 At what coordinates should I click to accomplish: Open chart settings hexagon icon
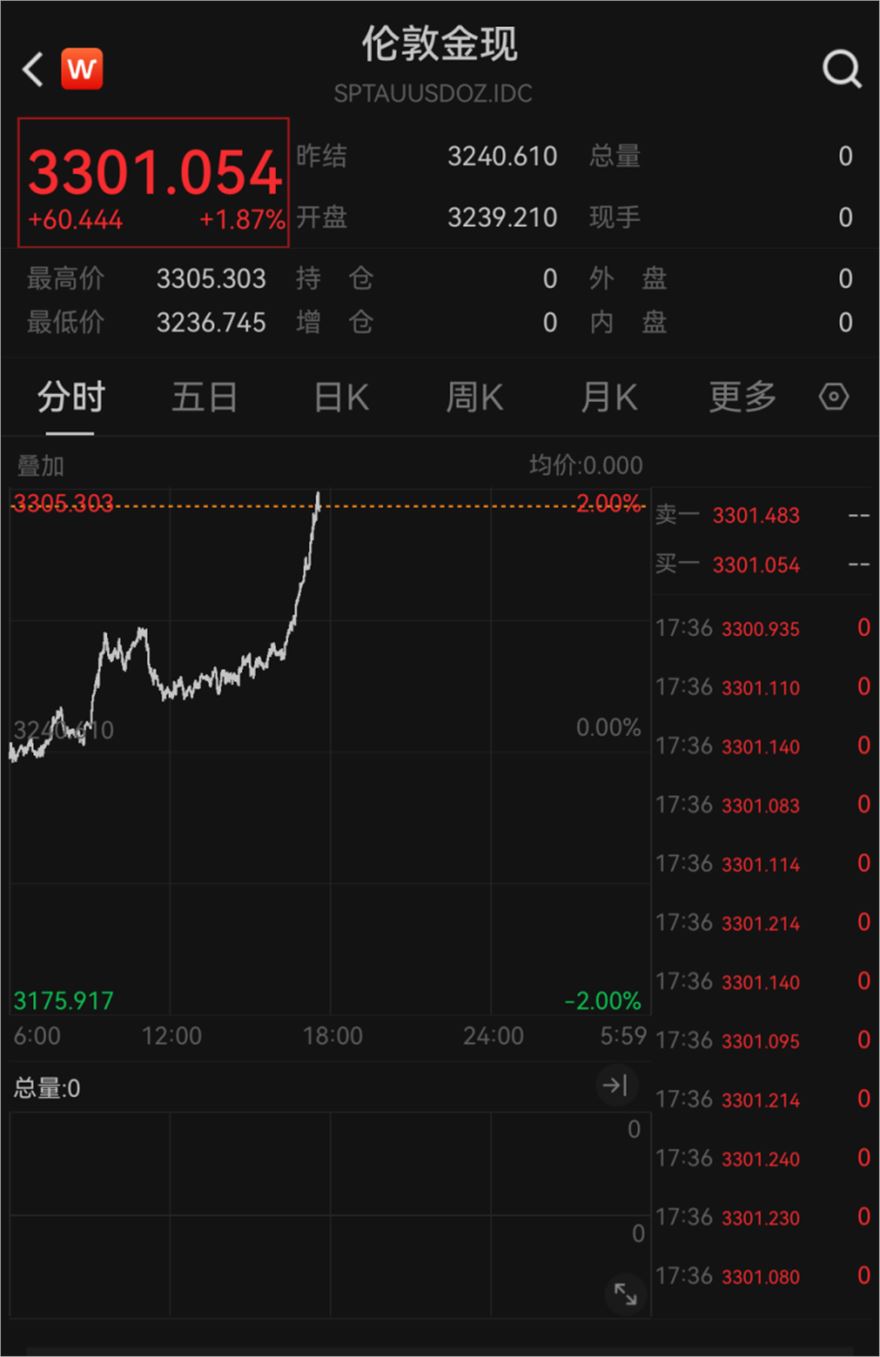point(833,397)
